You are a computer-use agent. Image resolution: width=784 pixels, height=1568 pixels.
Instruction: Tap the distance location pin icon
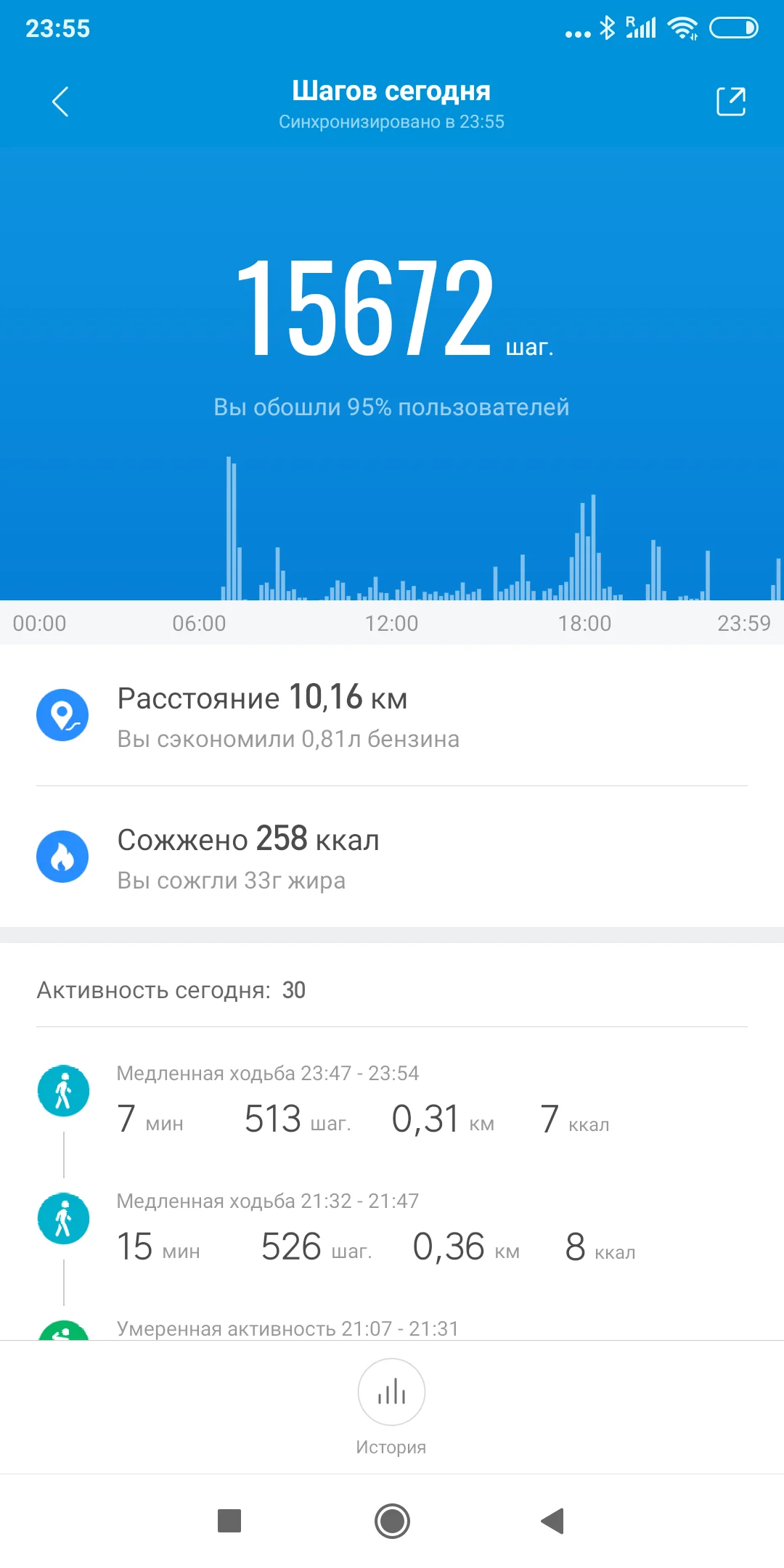tap(63, 714)
